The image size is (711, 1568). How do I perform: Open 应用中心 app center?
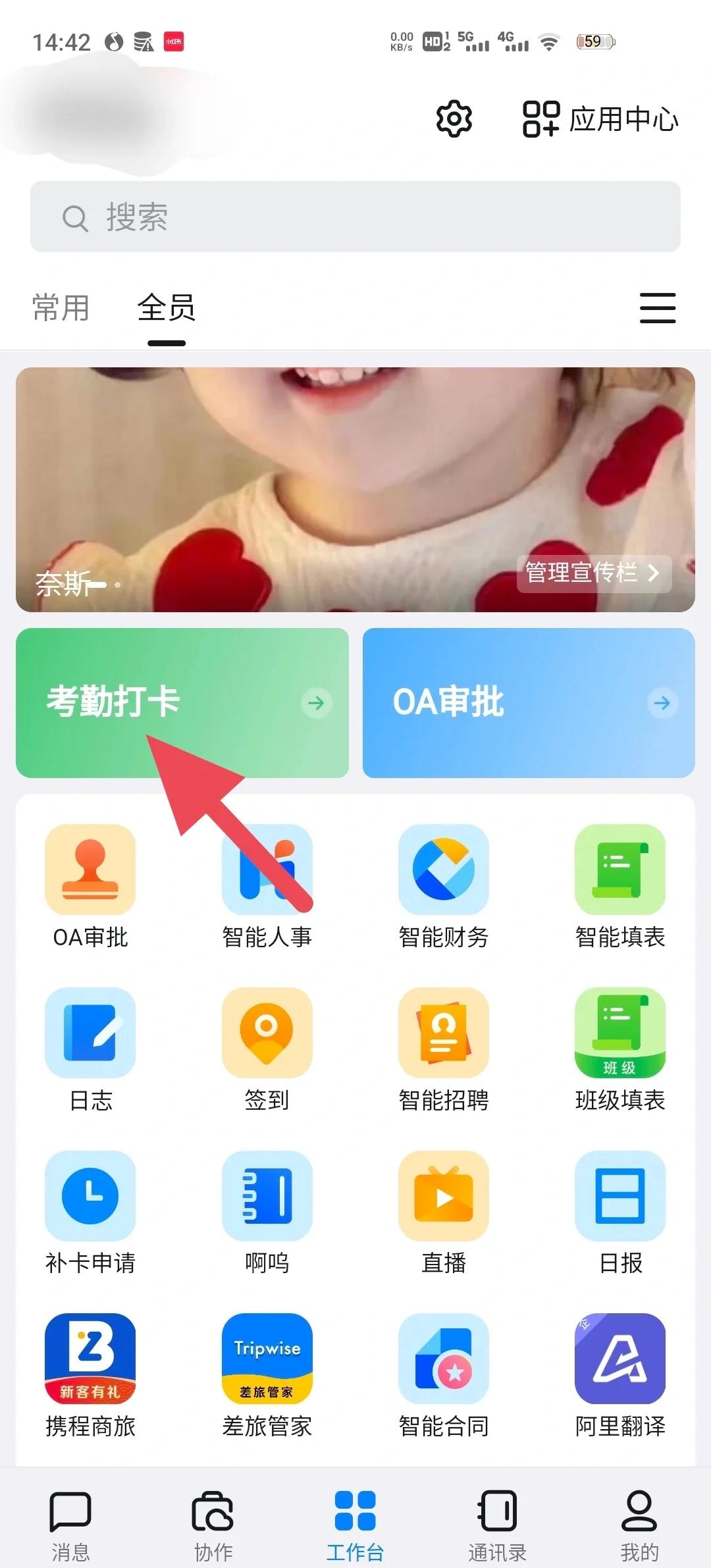click(600, 119)
